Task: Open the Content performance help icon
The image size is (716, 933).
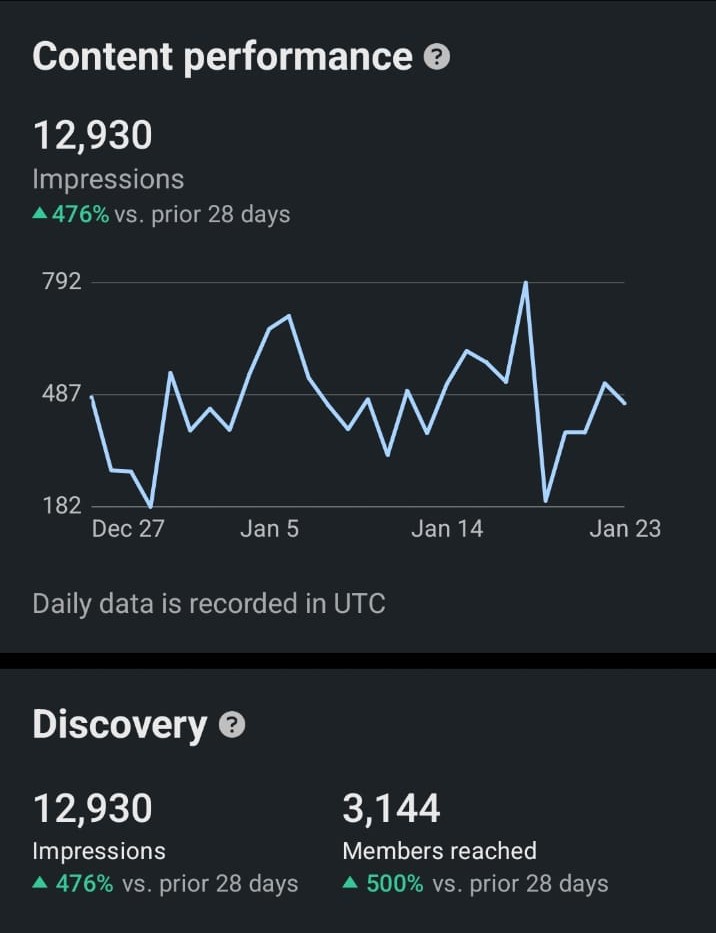Action: pos(437,57)
